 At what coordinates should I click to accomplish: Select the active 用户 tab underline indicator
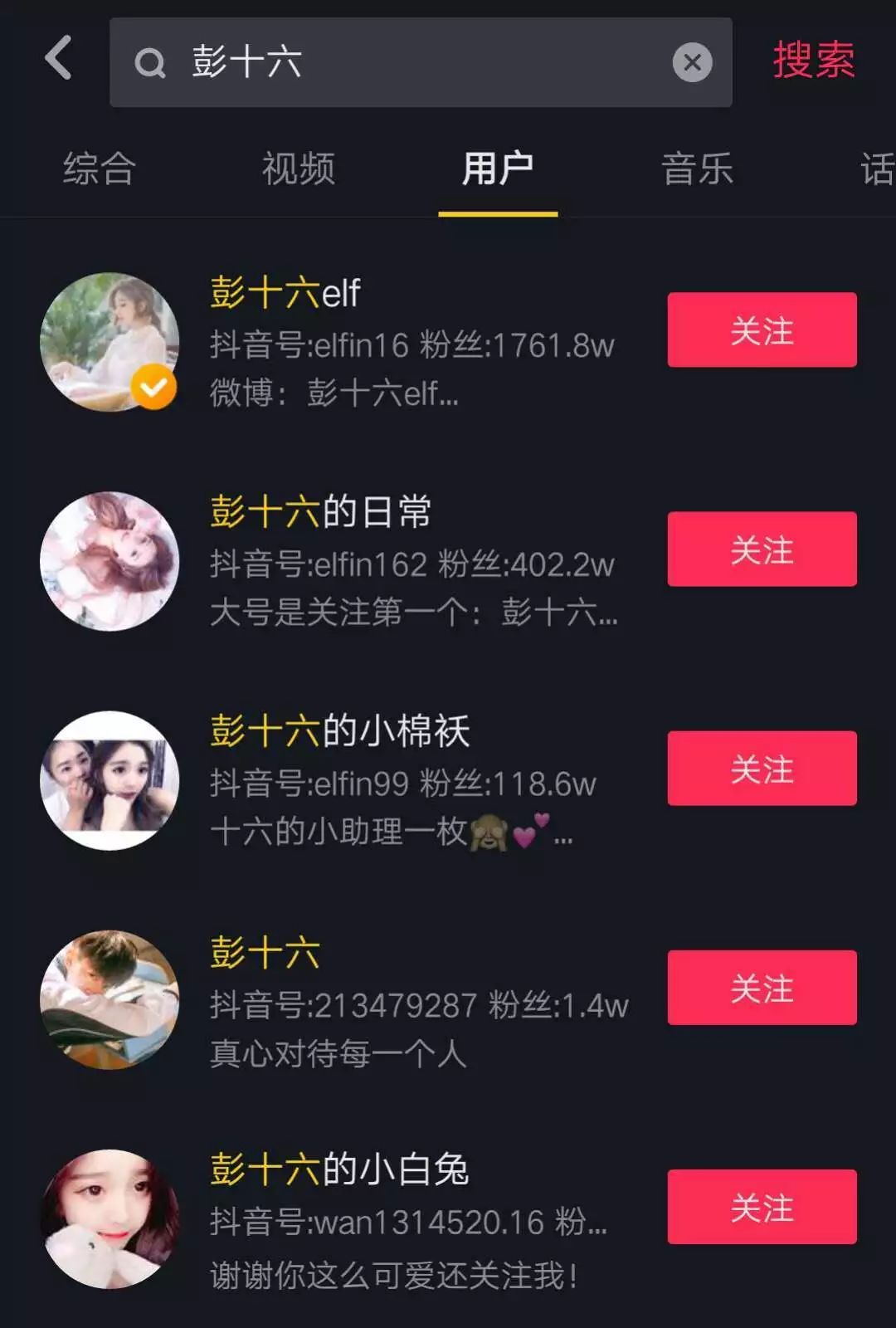pyautogui.click(x=498, y=212)
